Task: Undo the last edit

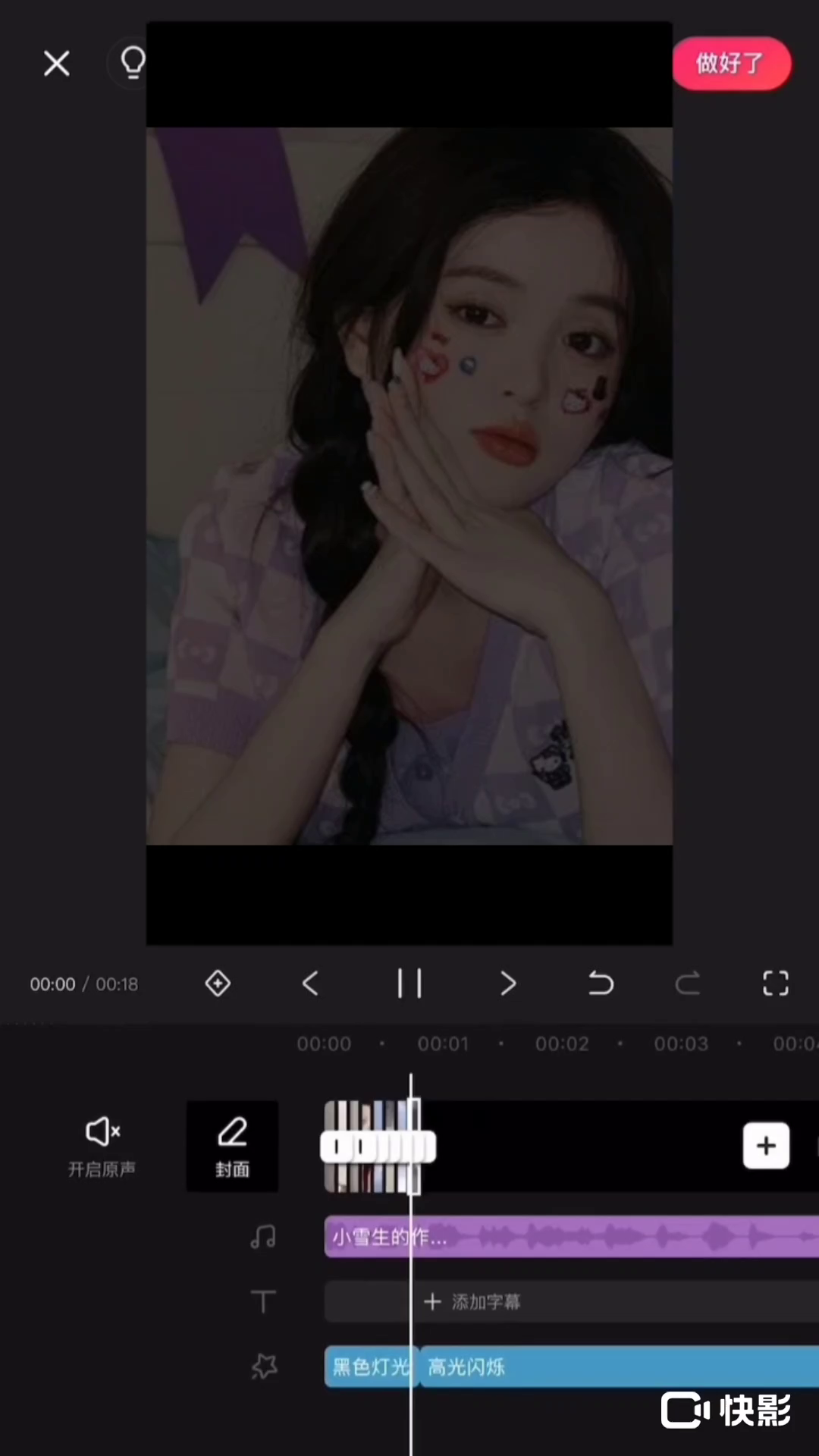Action: [x=601, y=984]
